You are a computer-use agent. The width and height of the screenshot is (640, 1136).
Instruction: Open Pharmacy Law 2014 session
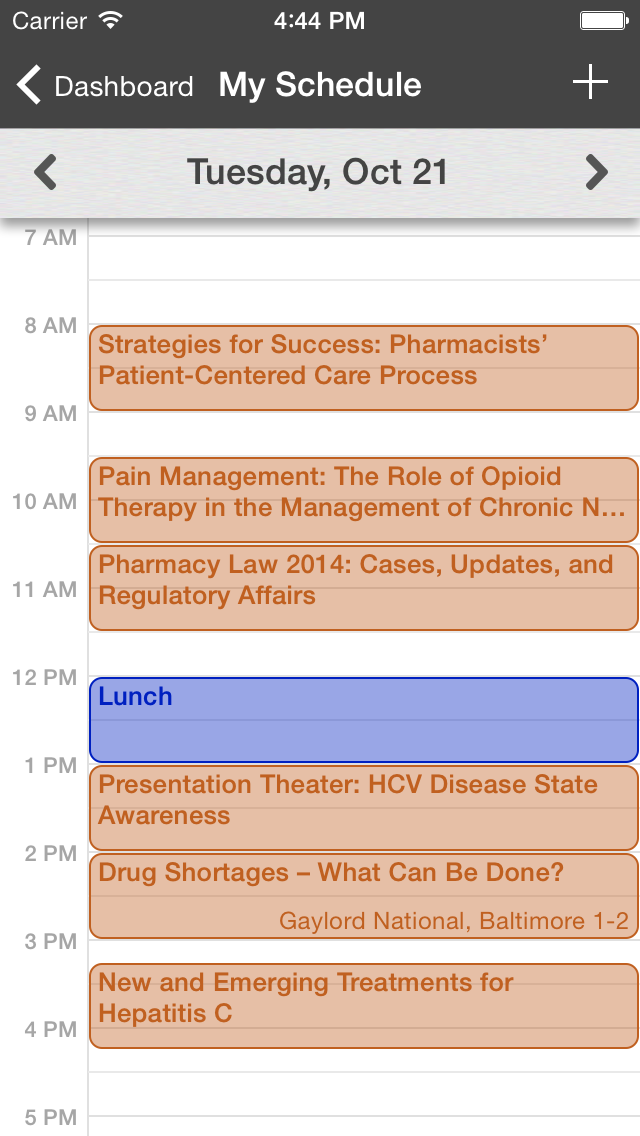363,587
